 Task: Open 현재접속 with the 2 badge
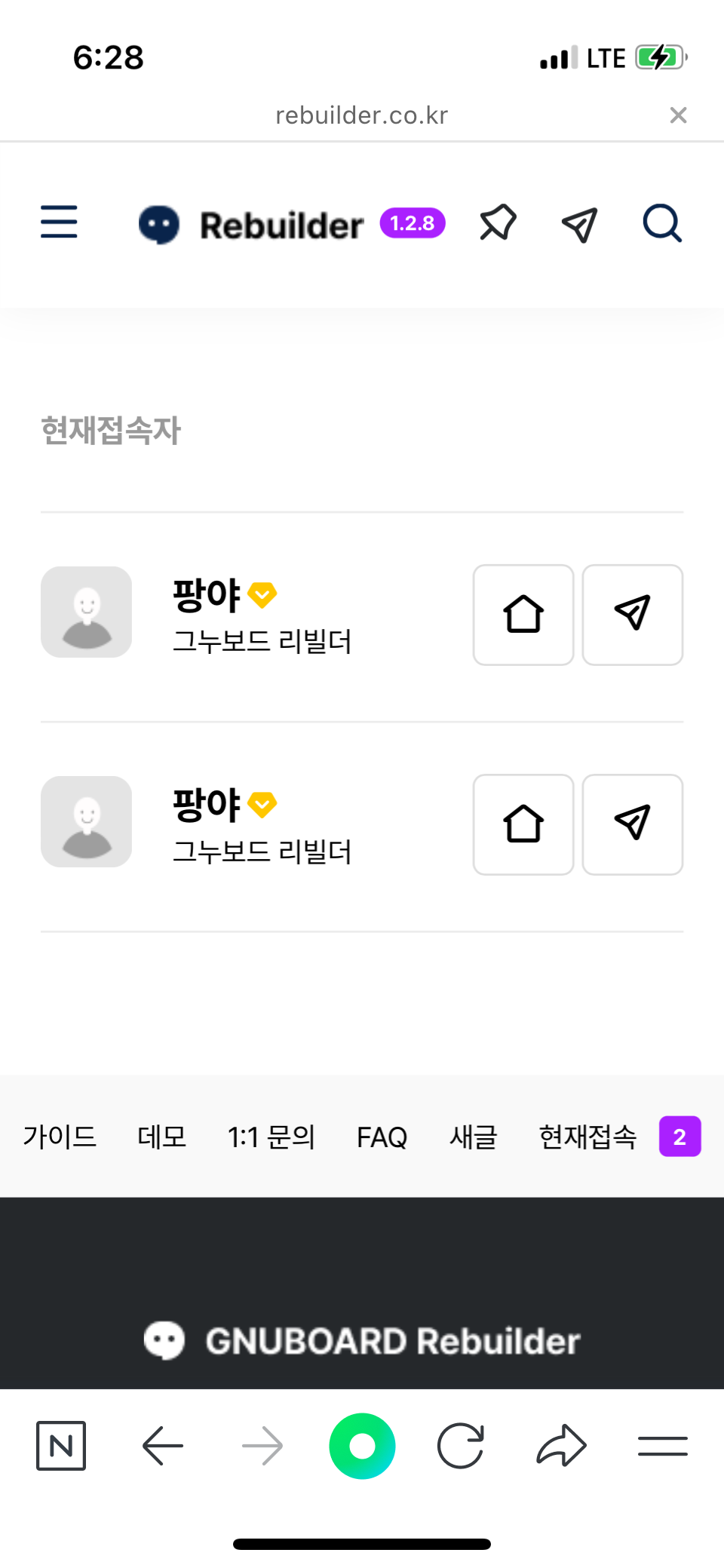click(619, 1136)
